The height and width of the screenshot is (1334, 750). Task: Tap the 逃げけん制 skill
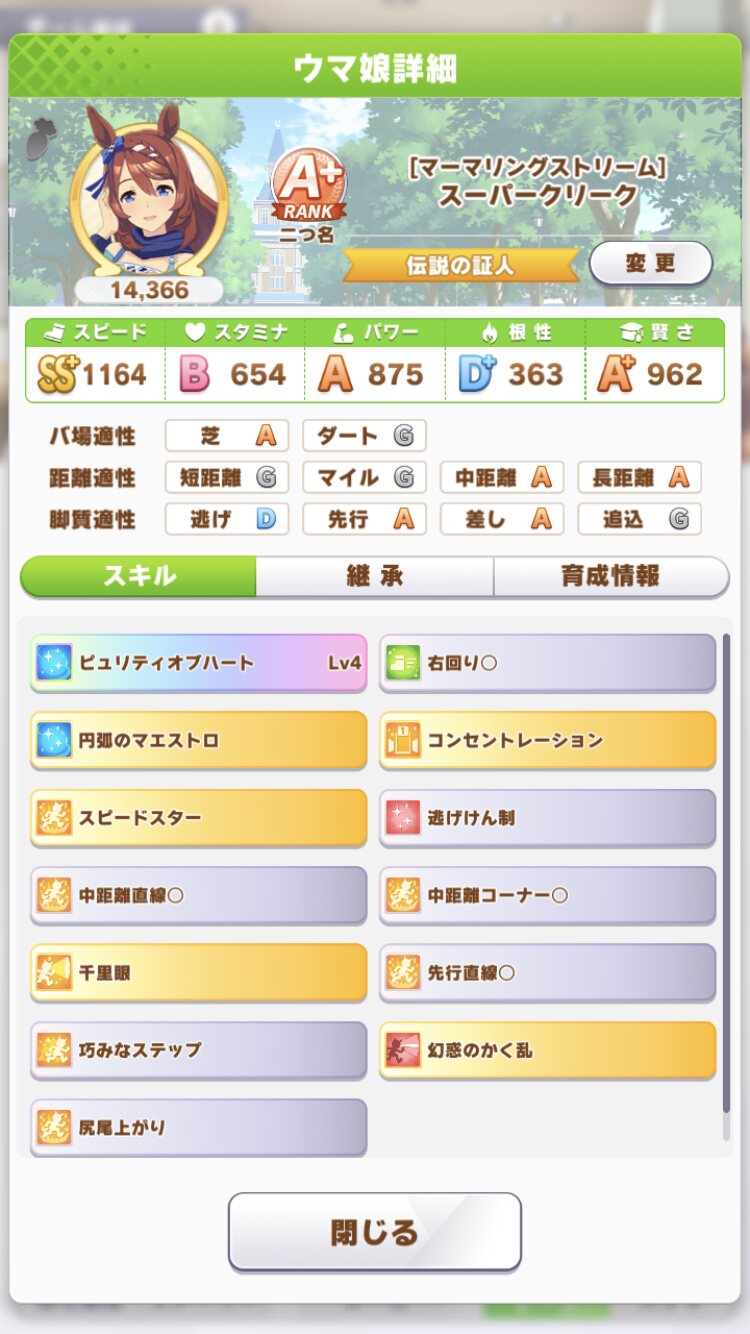[547, 818]
